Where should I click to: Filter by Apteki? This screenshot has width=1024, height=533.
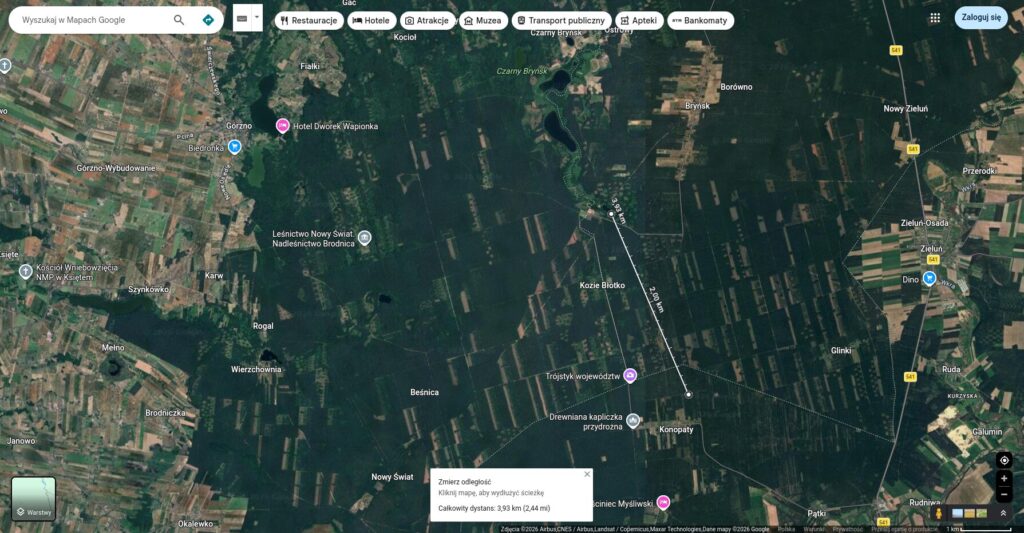click(x=638, y=20)
